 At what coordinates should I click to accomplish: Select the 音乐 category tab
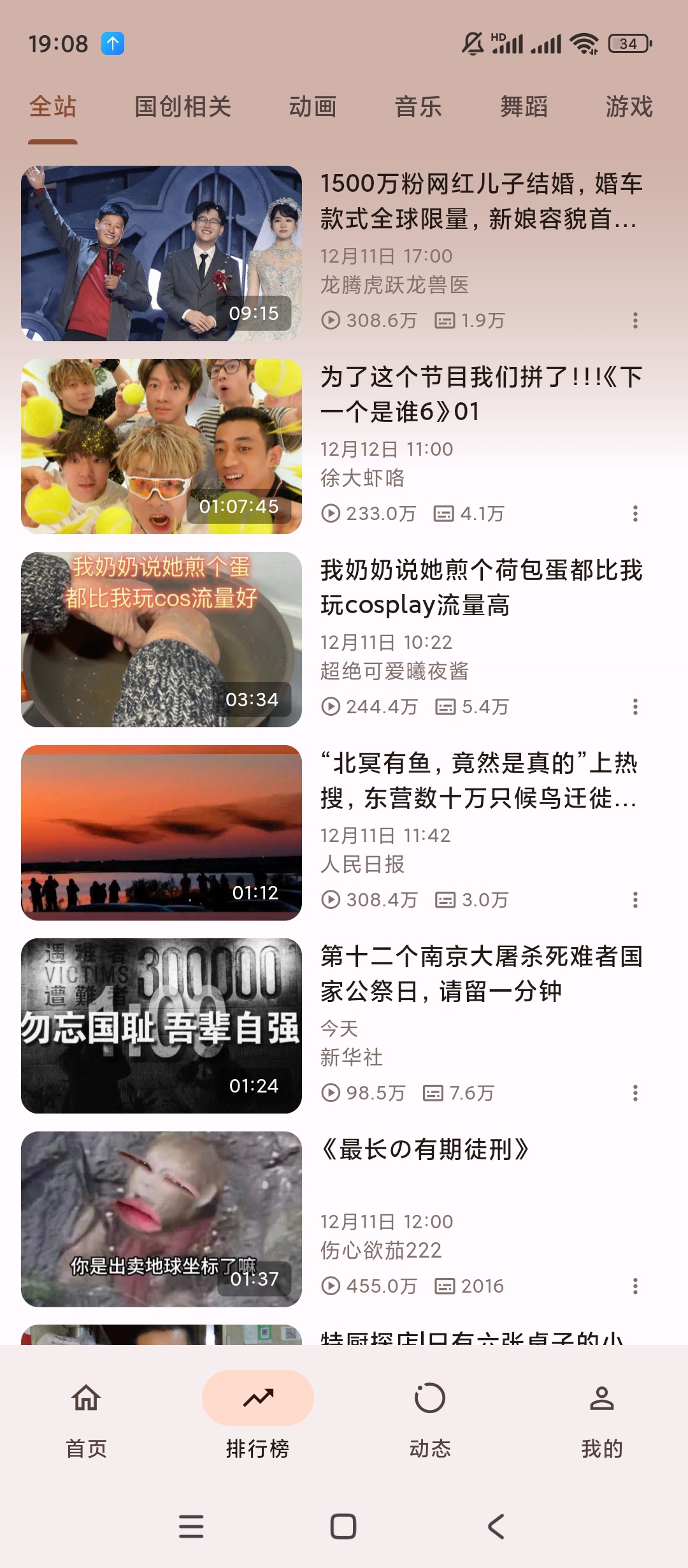pyautogui.click(x=418, y=106)
